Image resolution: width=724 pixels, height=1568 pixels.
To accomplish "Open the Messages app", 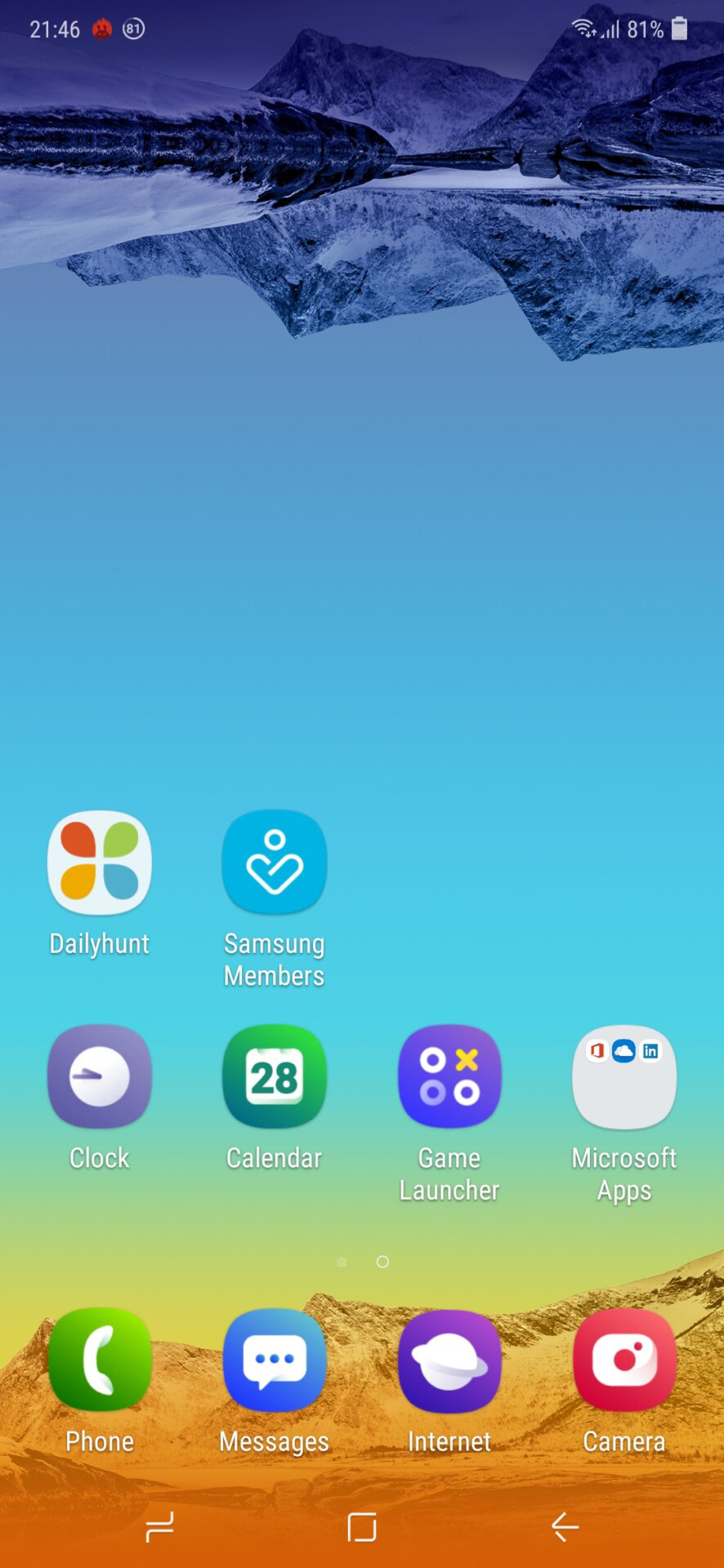I will click(275, 1361).
